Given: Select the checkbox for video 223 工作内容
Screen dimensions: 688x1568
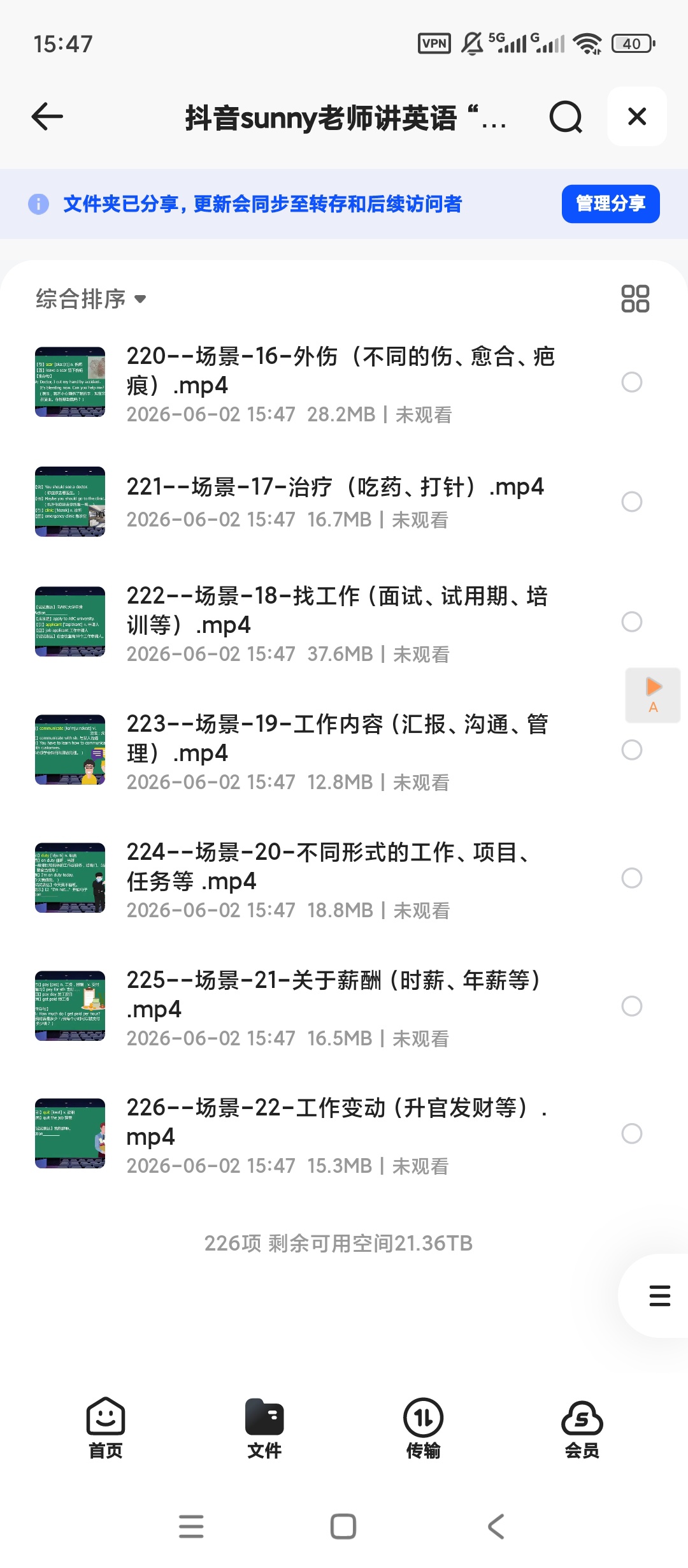Looking at the screenshot, I should click(x=632, y=750).
